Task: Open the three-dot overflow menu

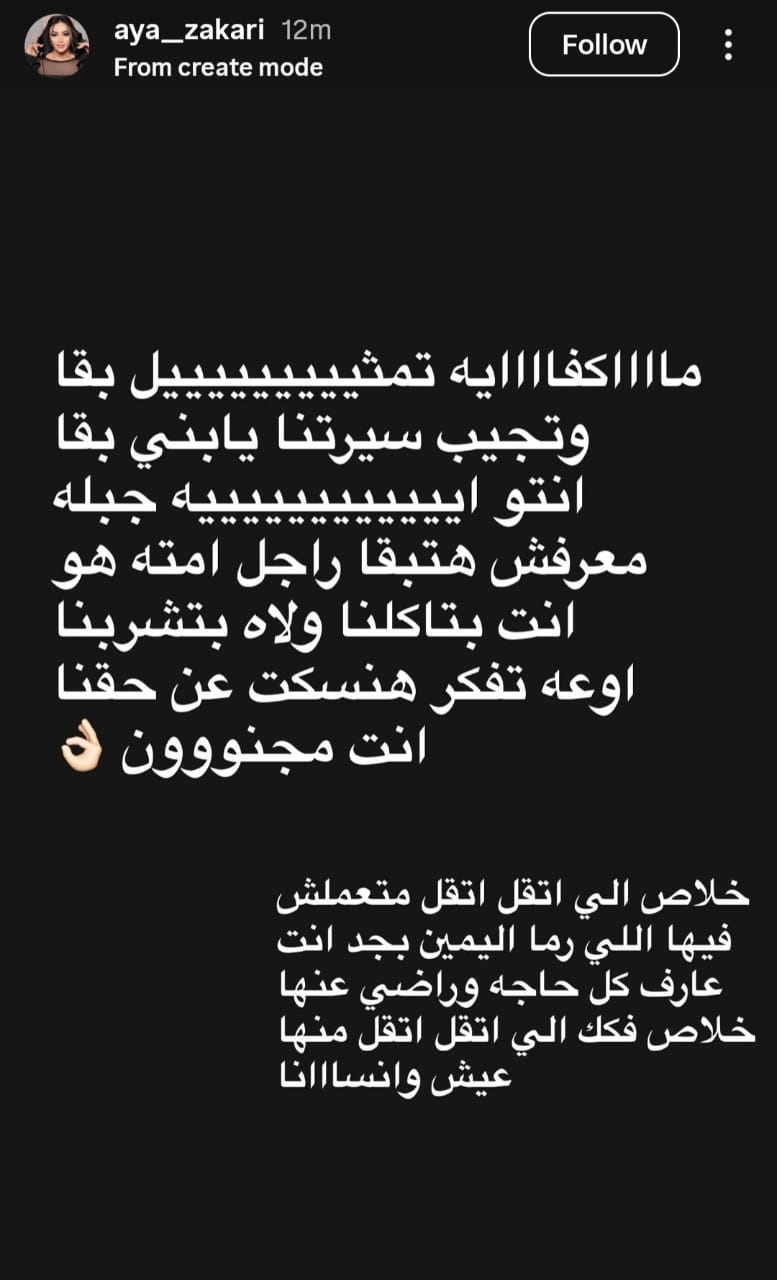Action: point(728,45)
